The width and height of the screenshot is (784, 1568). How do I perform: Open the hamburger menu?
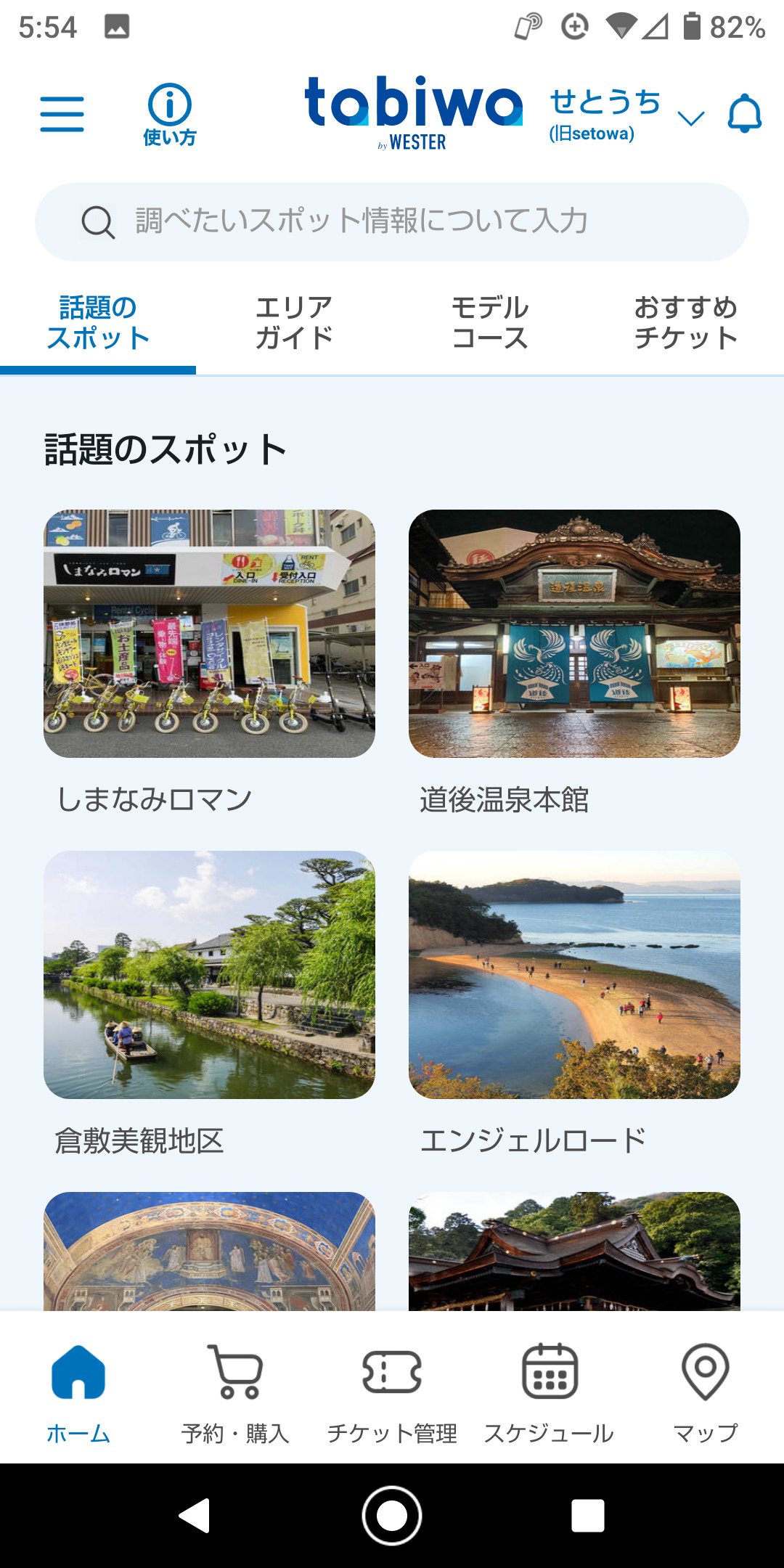click(62, 113)
